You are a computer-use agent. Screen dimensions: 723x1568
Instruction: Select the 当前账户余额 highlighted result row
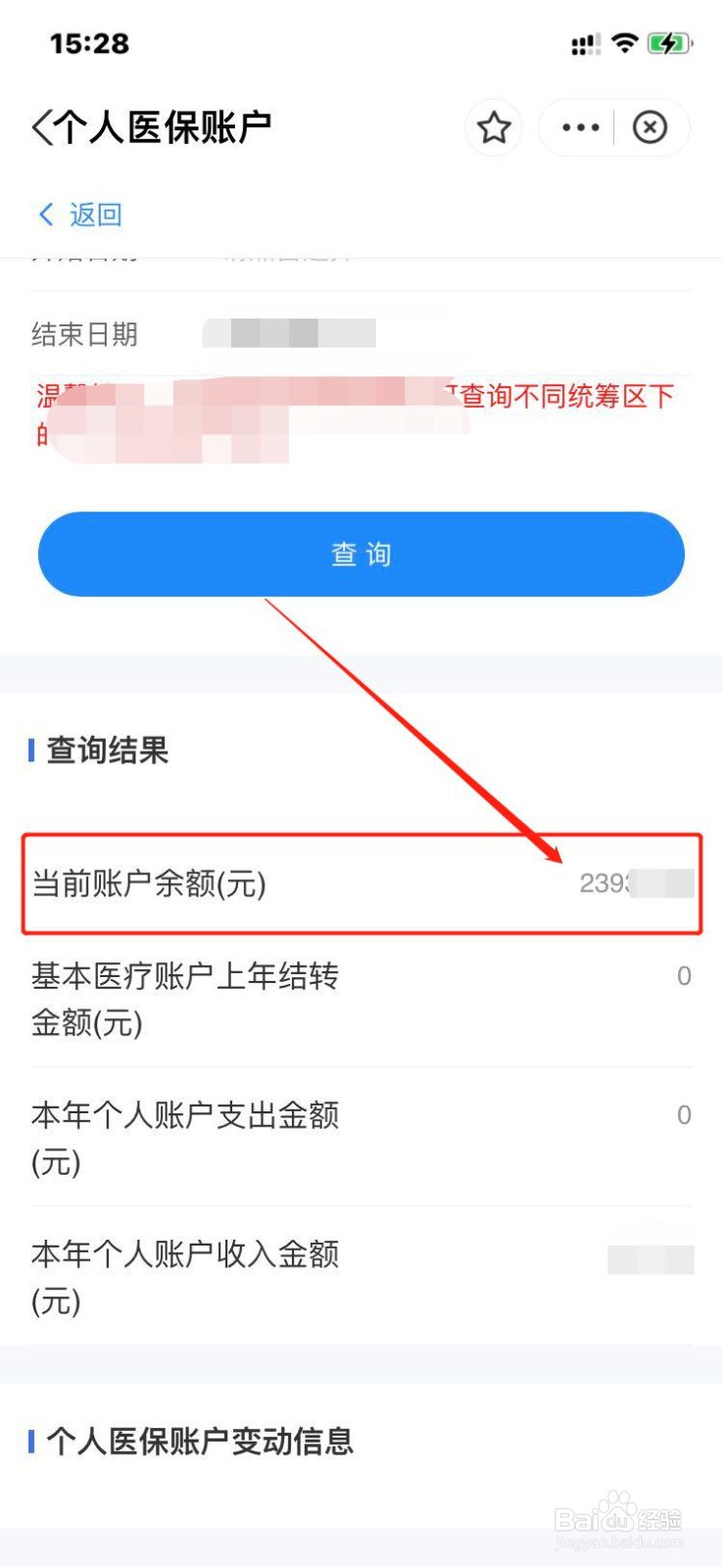361,885
